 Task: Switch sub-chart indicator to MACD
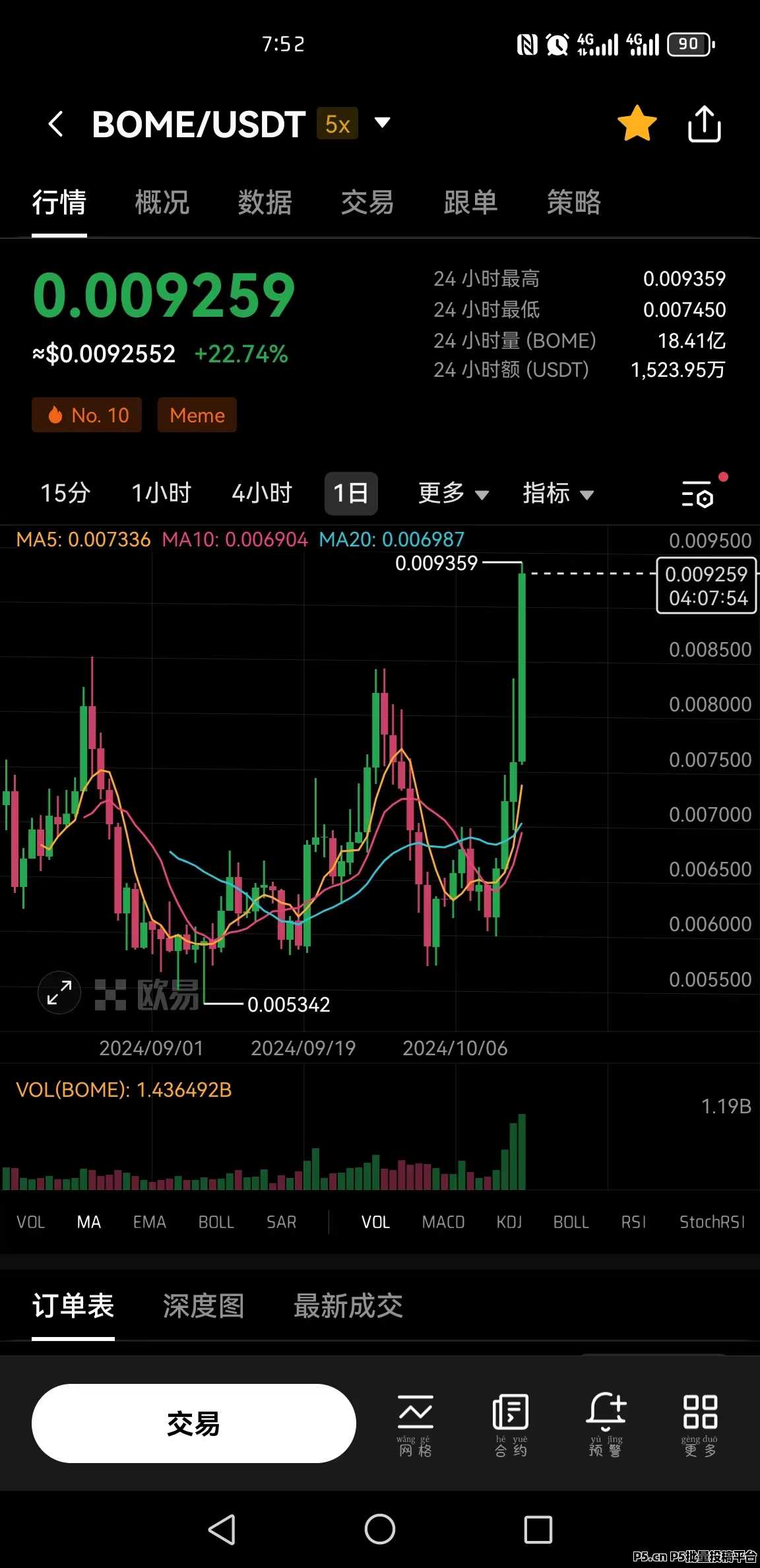click(x=443, y=1222)
